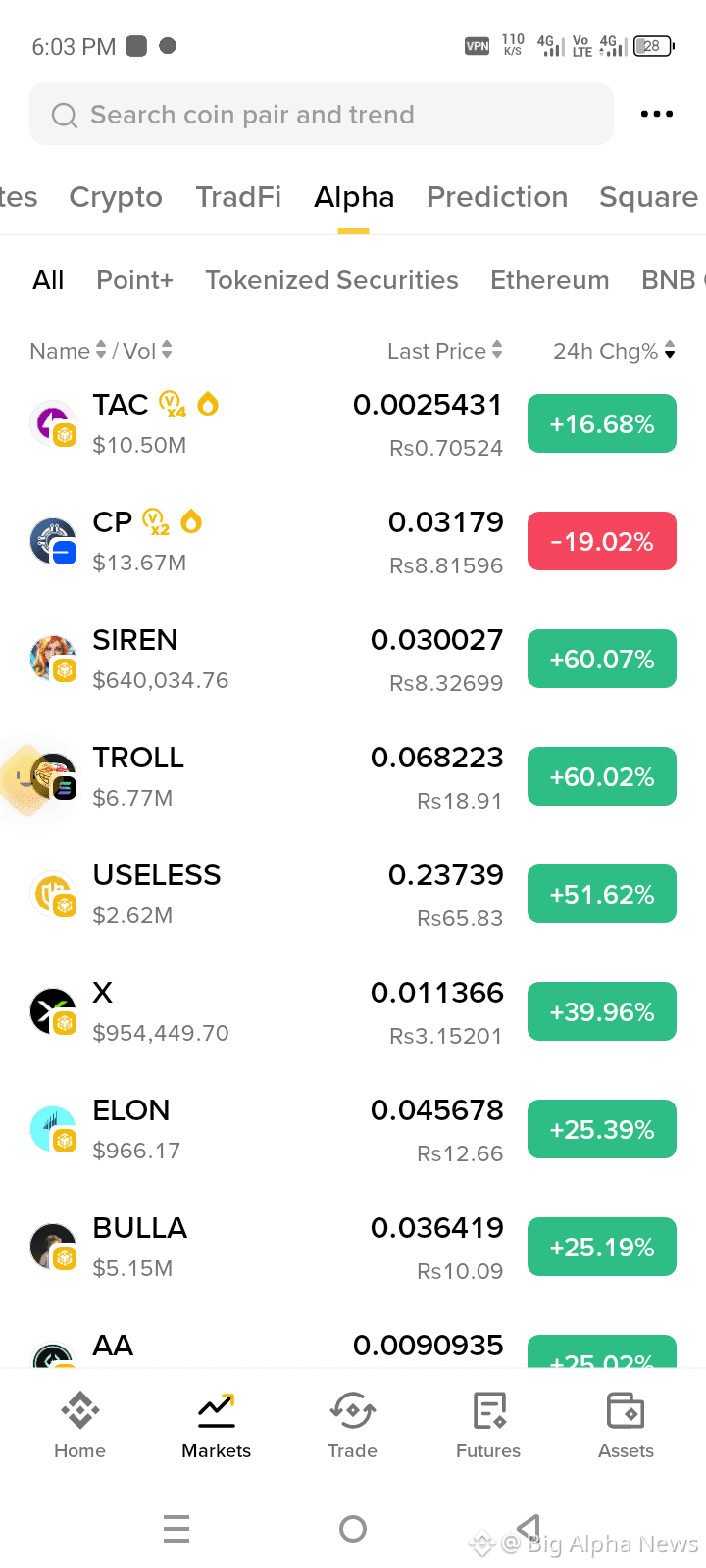The height and width of the screenshot is (1568, 706).
Task: Tap the system back button
Action: (x=529, y=1528)
